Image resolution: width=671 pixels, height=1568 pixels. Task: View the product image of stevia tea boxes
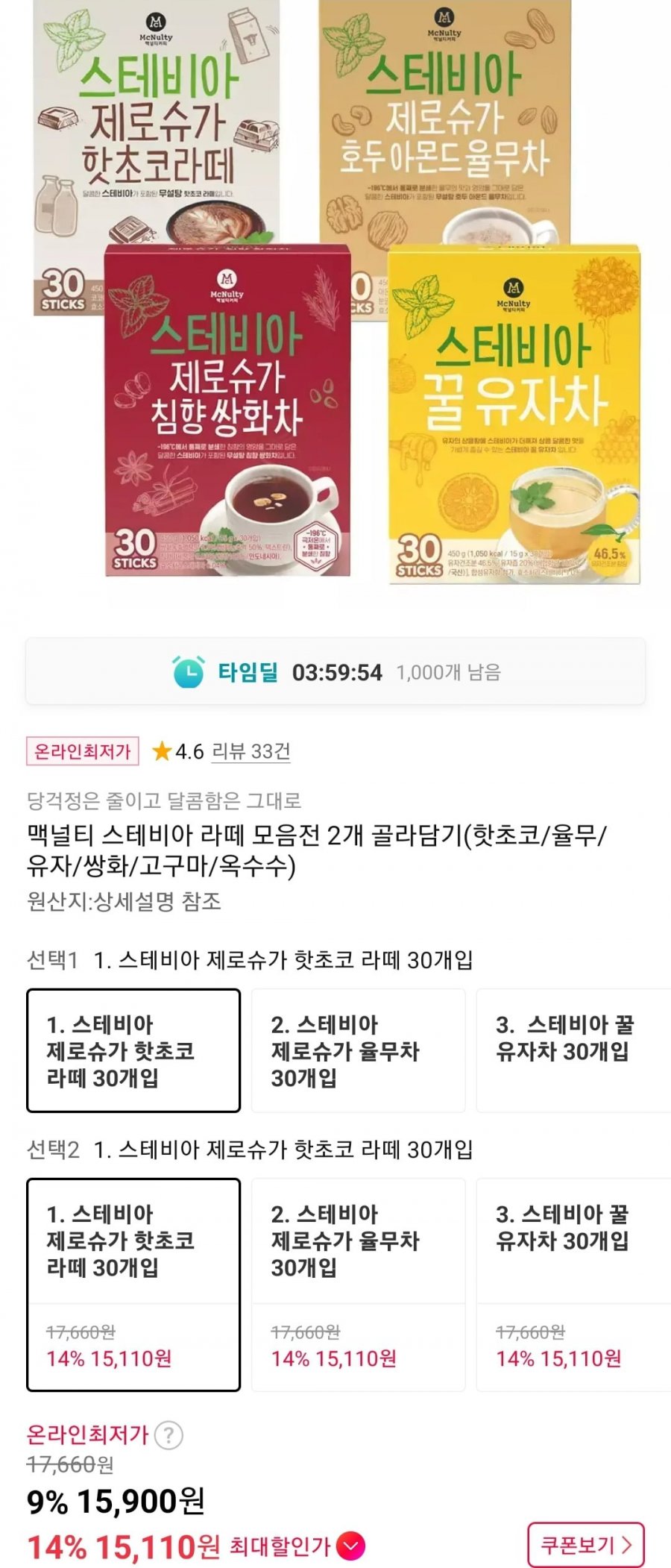(x=335, y=298)
